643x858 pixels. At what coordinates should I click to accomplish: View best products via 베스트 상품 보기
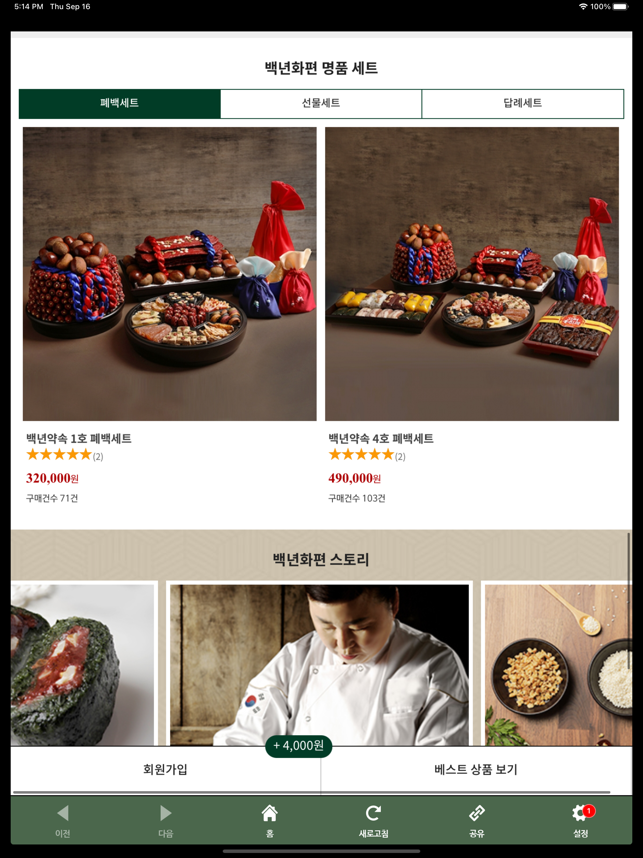point(476,770)
